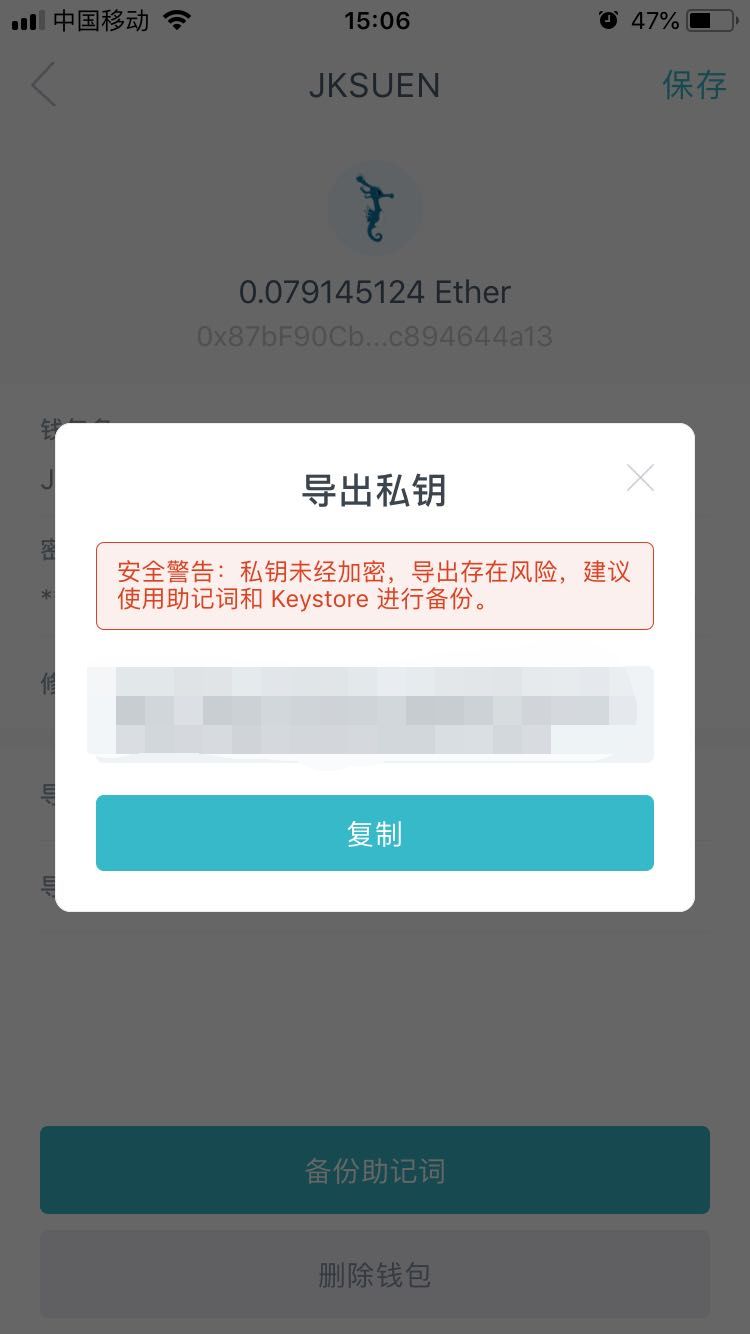Close the 导出私钥 dialog
Image resolution: width=750 pixels, height=1334 pixels.
[640, 478]
